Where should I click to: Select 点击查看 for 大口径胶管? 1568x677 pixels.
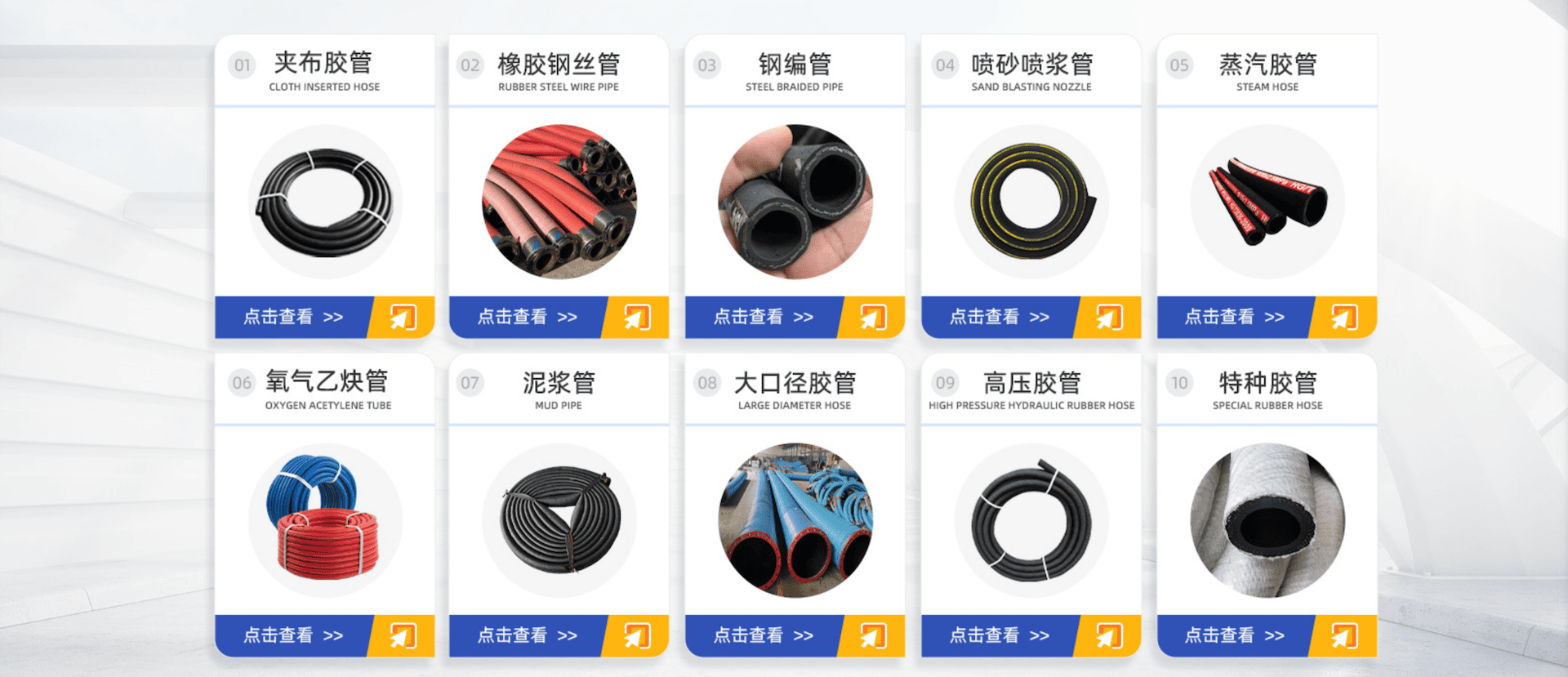click(763, 635)
